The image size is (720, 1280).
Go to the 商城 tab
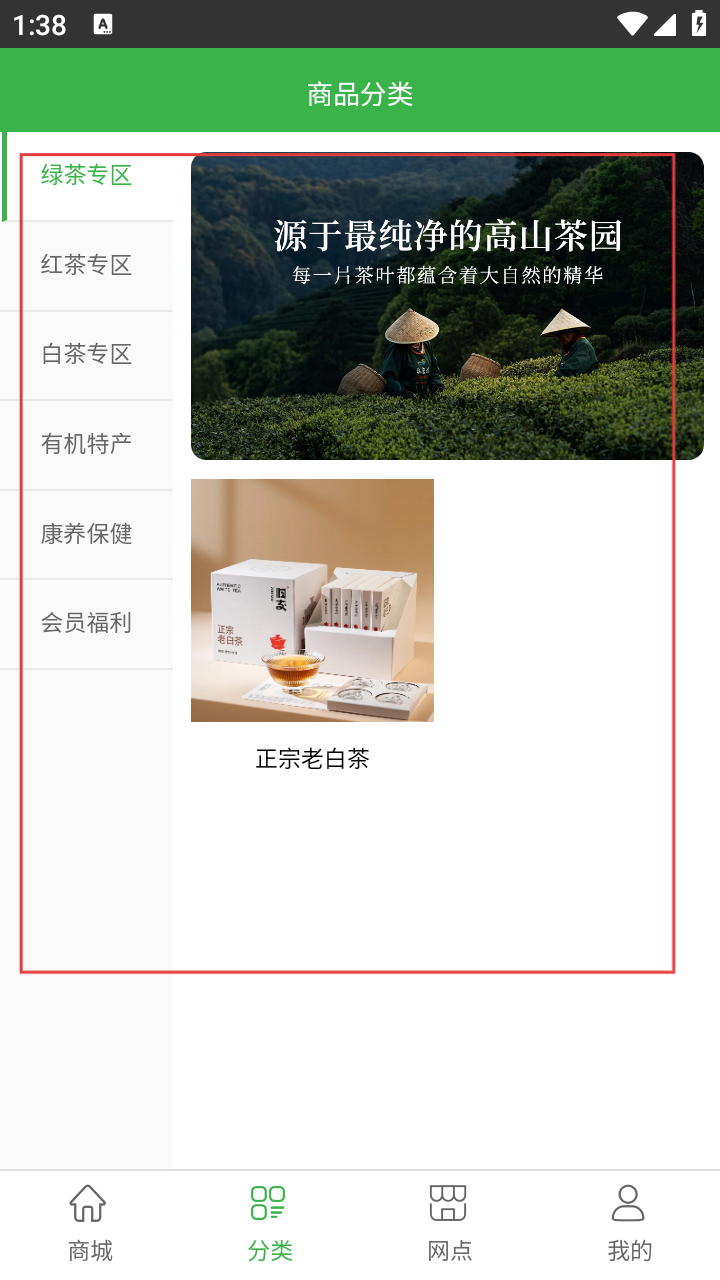(x=90, y=1224)
